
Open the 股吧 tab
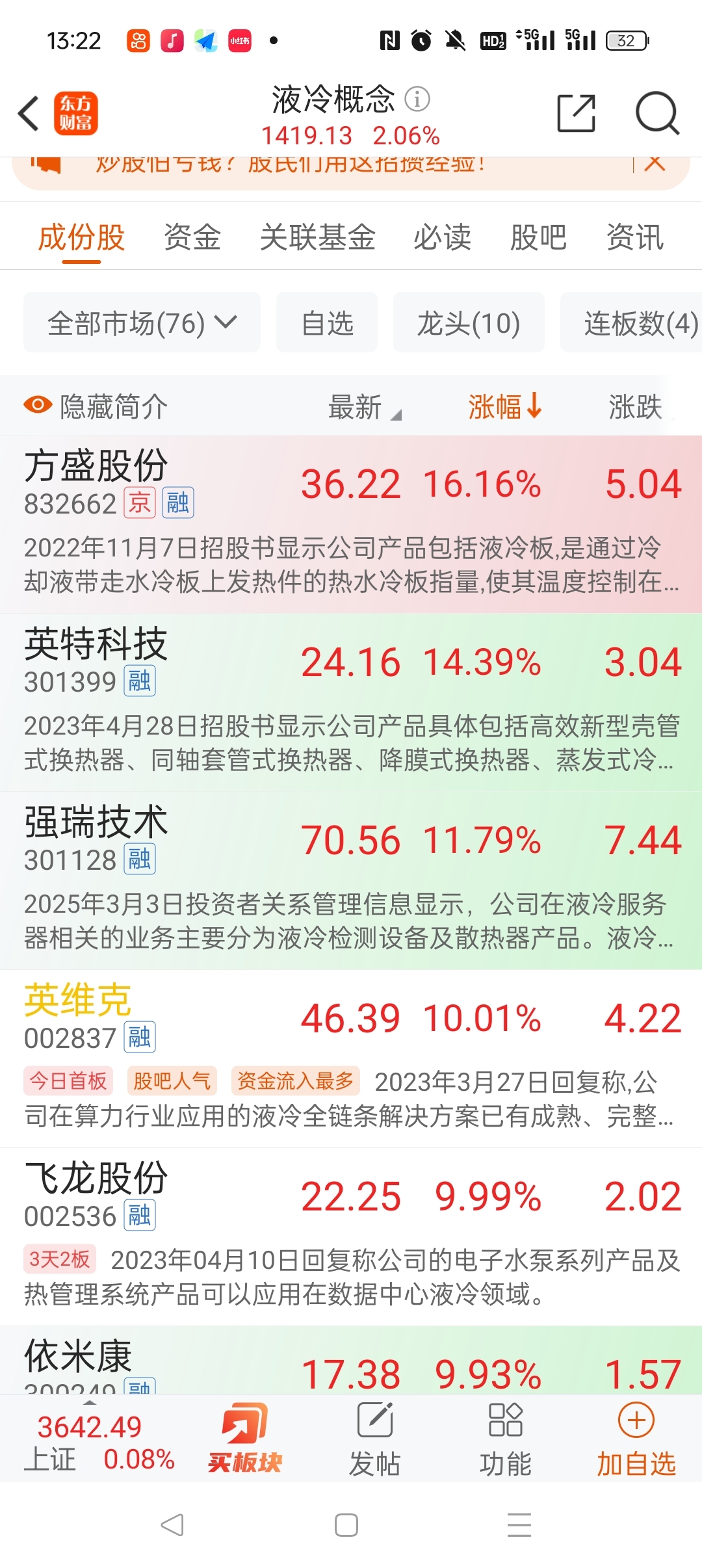pos(538,237)
